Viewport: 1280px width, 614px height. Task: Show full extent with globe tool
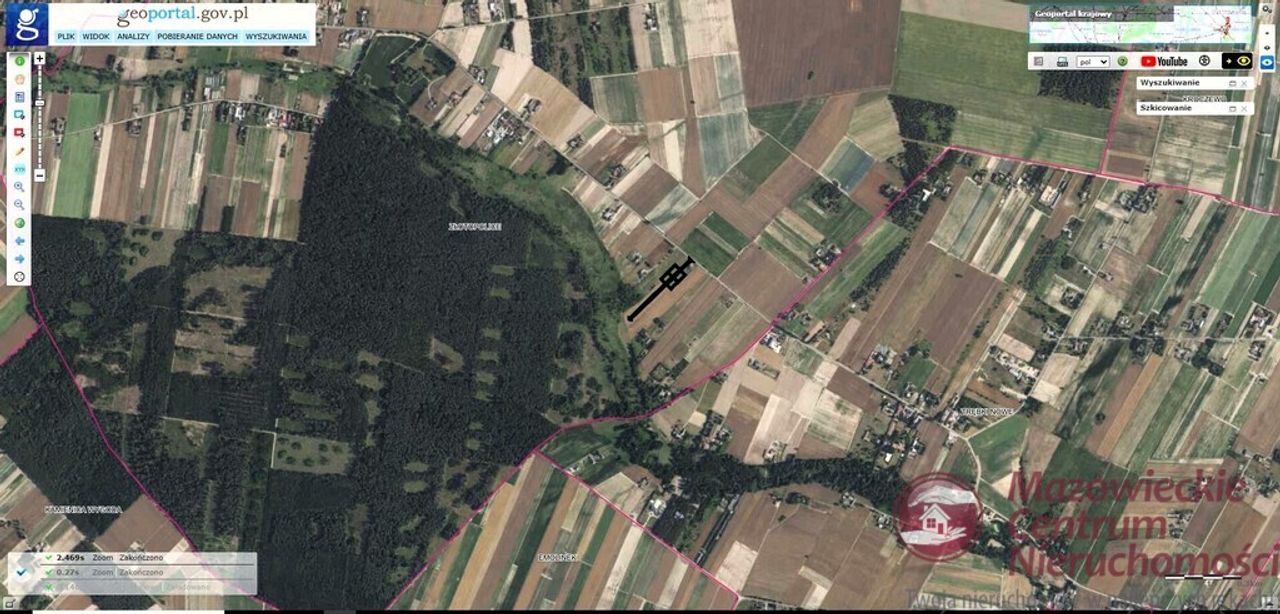(x=20, y=222)
